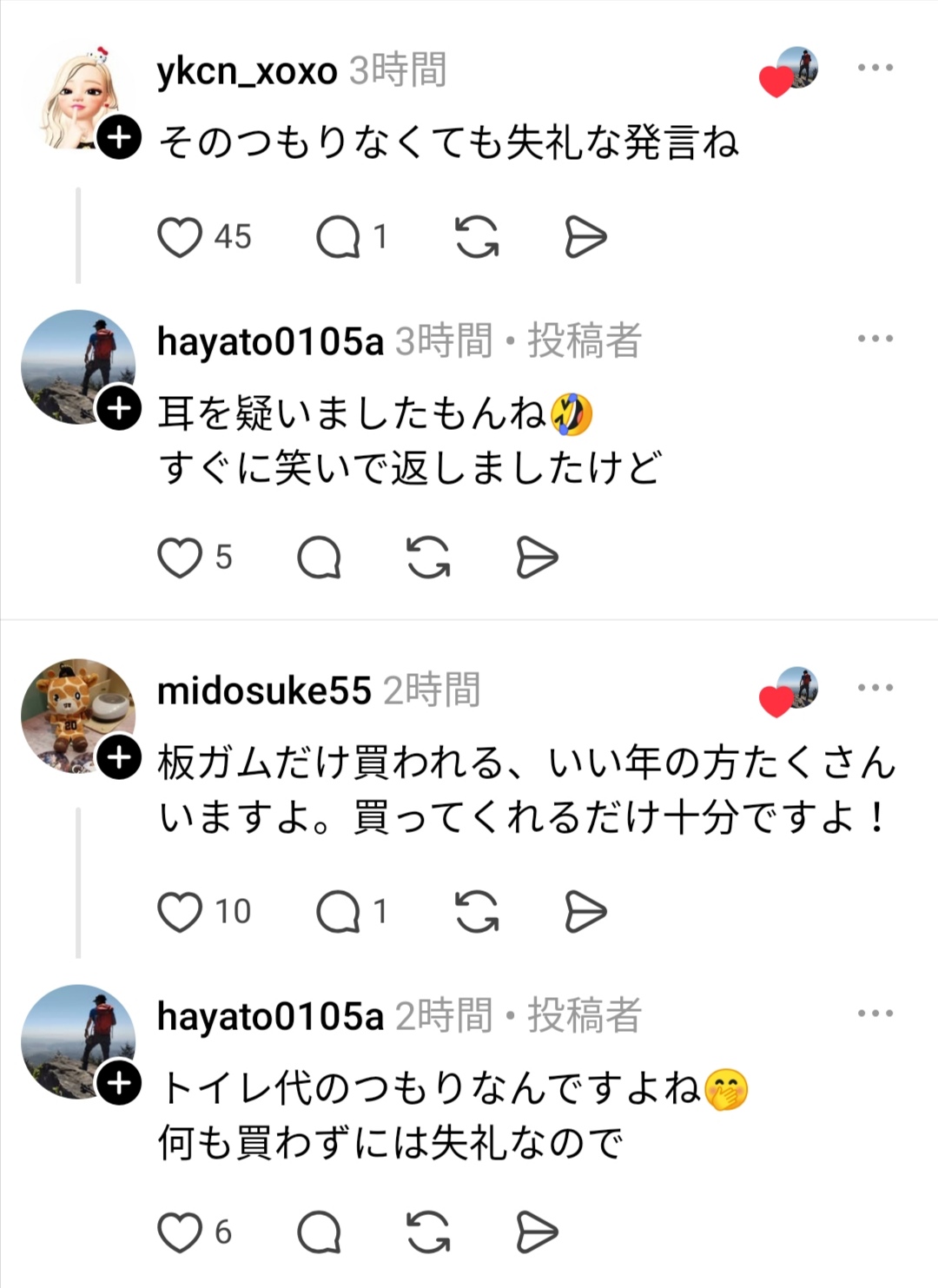Repost ykcn_xoxo's comment
This screenshot has height=1288, width=938.
click(477, 237)
